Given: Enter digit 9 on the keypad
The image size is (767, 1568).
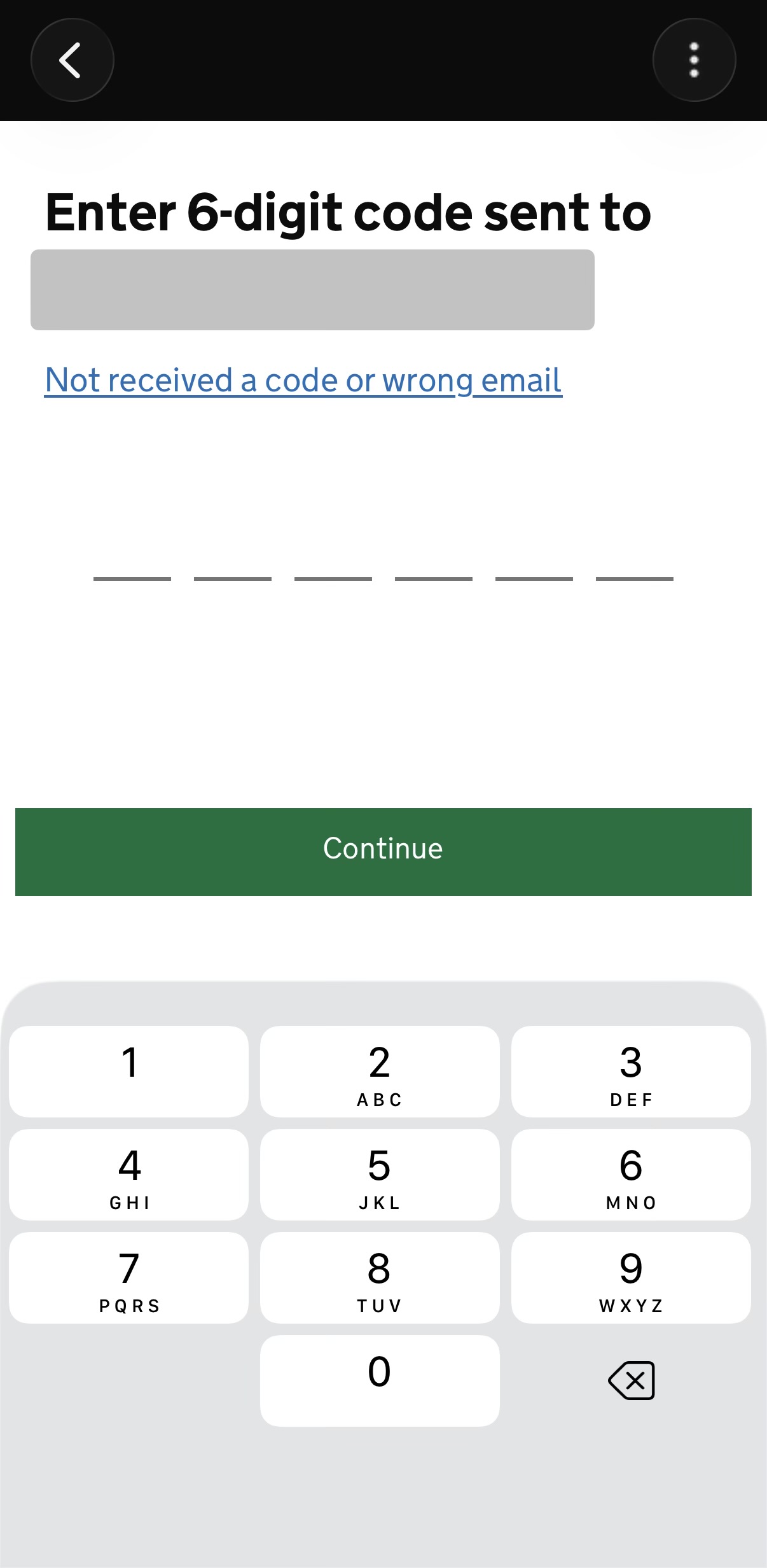Looking at the screenshot, I should 631,1277.
